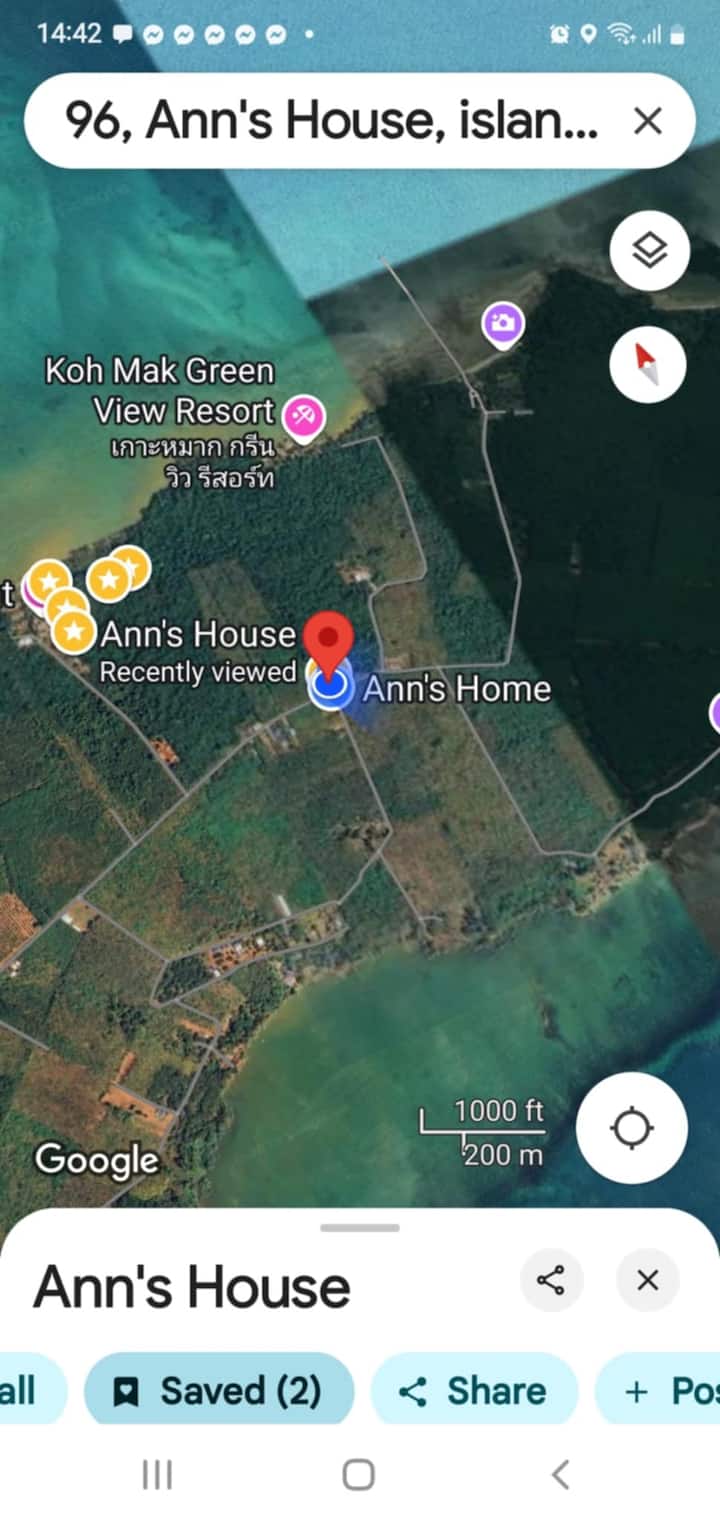
Task: Tap the Share chip
Action: (x=474, y=1390)
